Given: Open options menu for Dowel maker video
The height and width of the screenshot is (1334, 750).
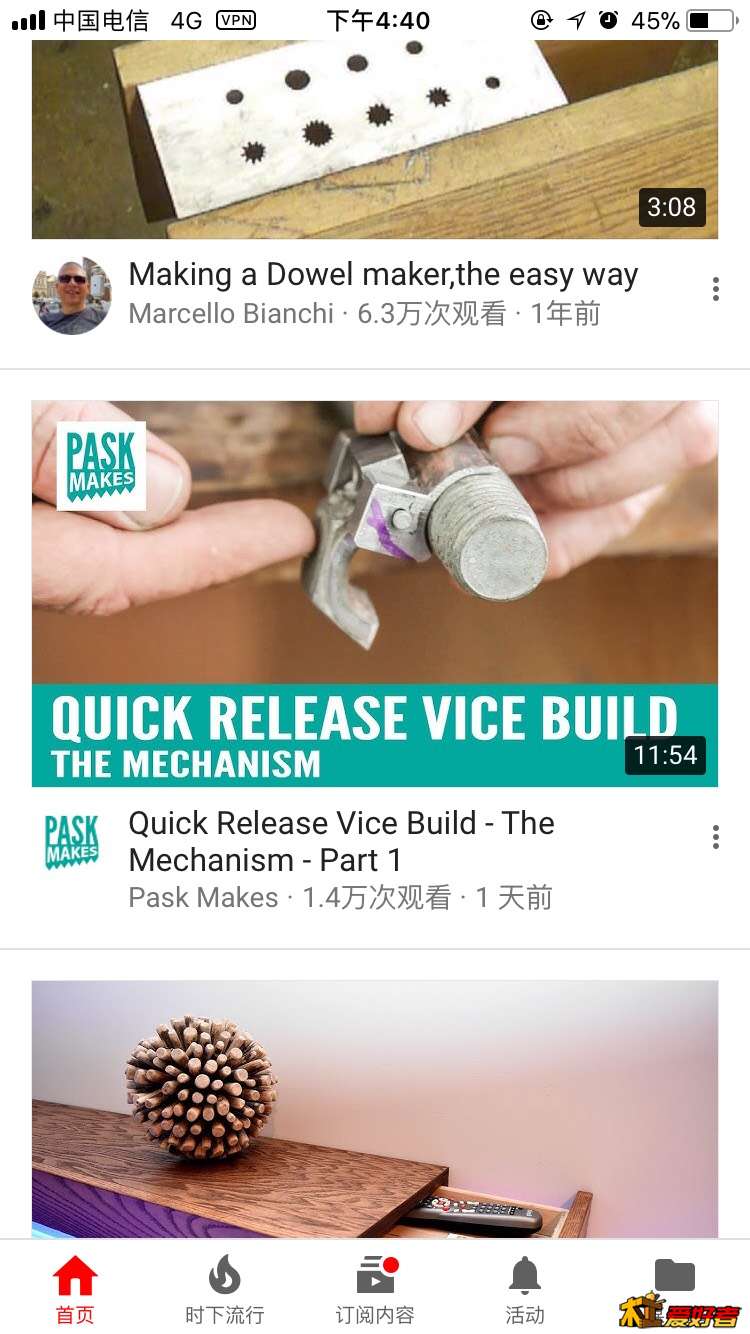Looking at the screenshot, I should point(715,289).
